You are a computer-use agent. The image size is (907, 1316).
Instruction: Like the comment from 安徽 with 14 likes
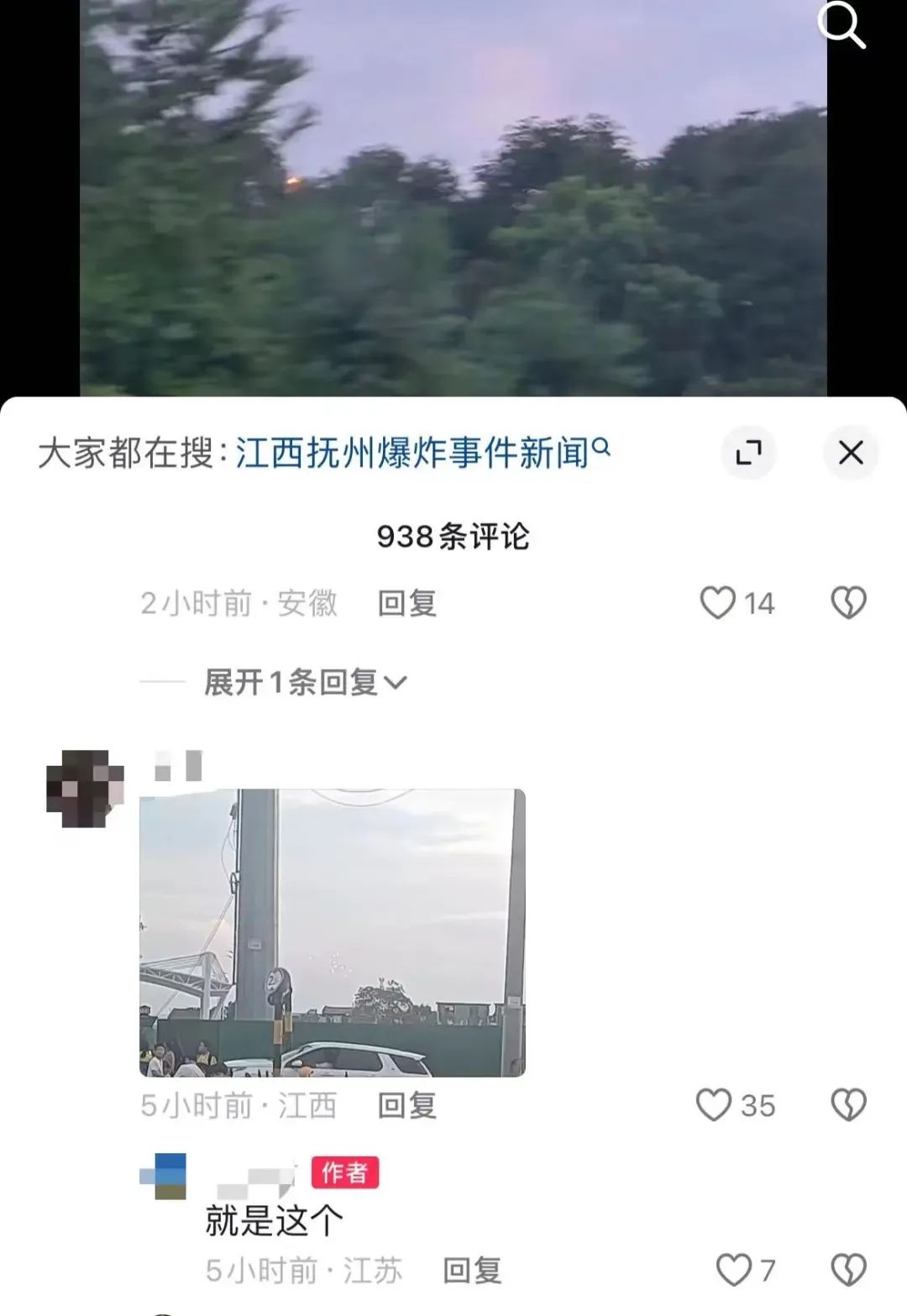(718, 603)
